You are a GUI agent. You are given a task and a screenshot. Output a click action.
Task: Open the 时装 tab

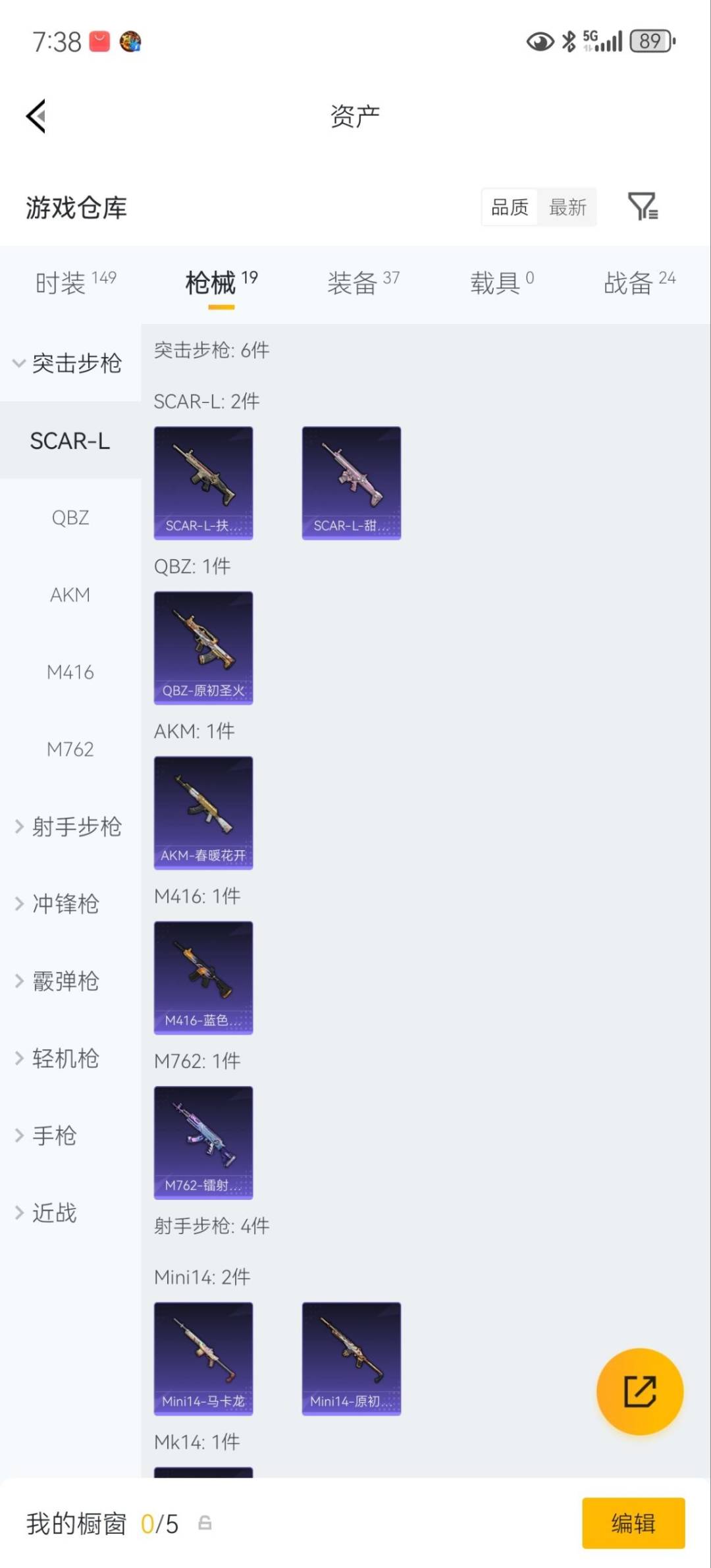click(x=63, y=282)
